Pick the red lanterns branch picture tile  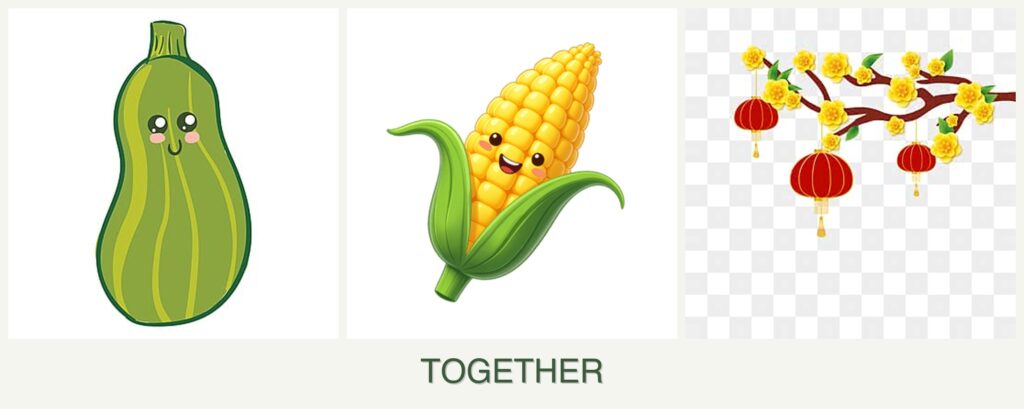click(x=849, y=174)
